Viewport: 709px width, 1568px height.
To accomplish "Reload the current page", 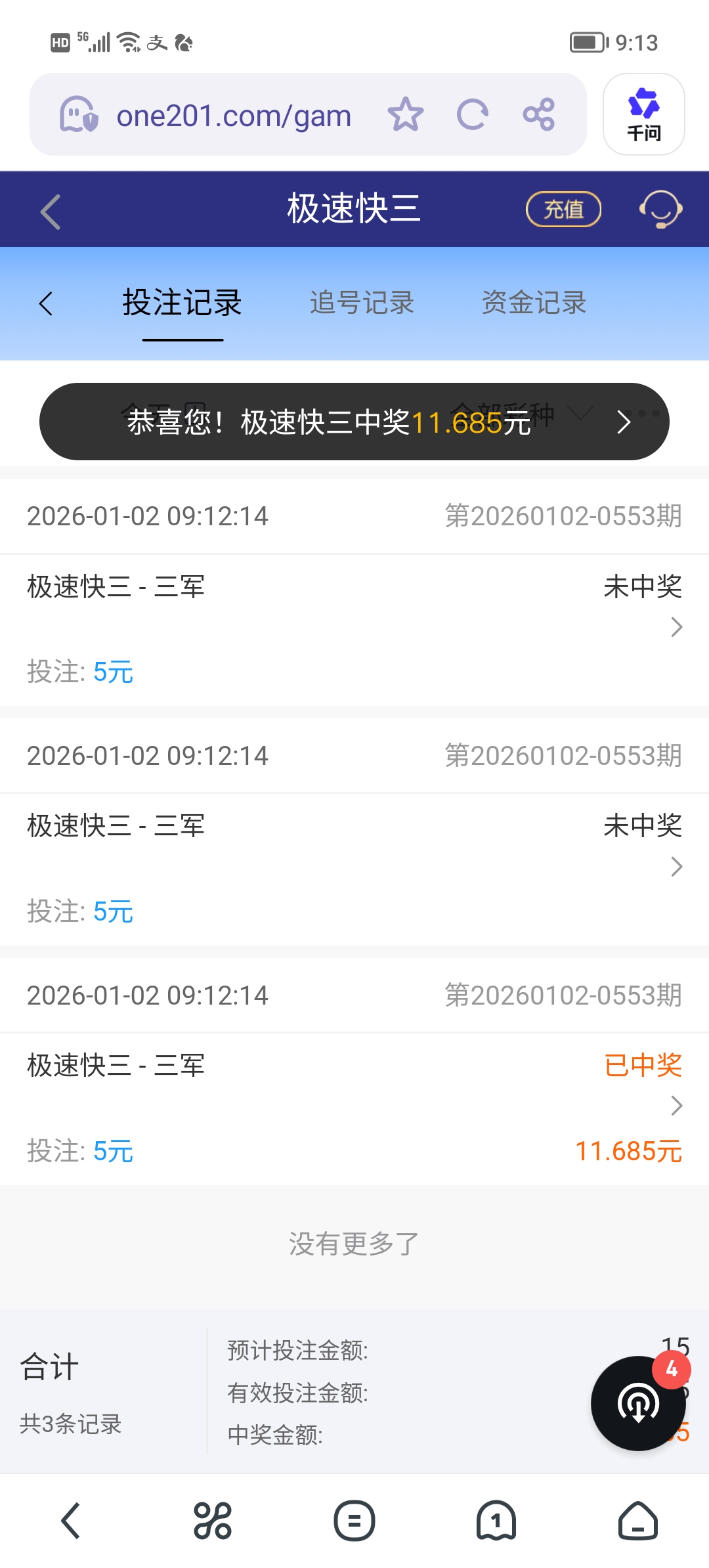I will click(472, 115).
